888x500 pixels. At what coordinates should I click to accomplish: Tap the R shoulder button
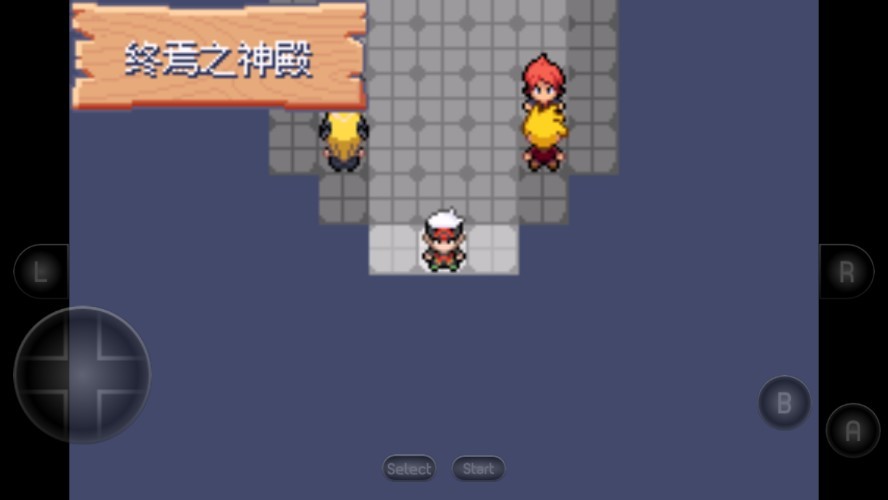coord(846,272)
